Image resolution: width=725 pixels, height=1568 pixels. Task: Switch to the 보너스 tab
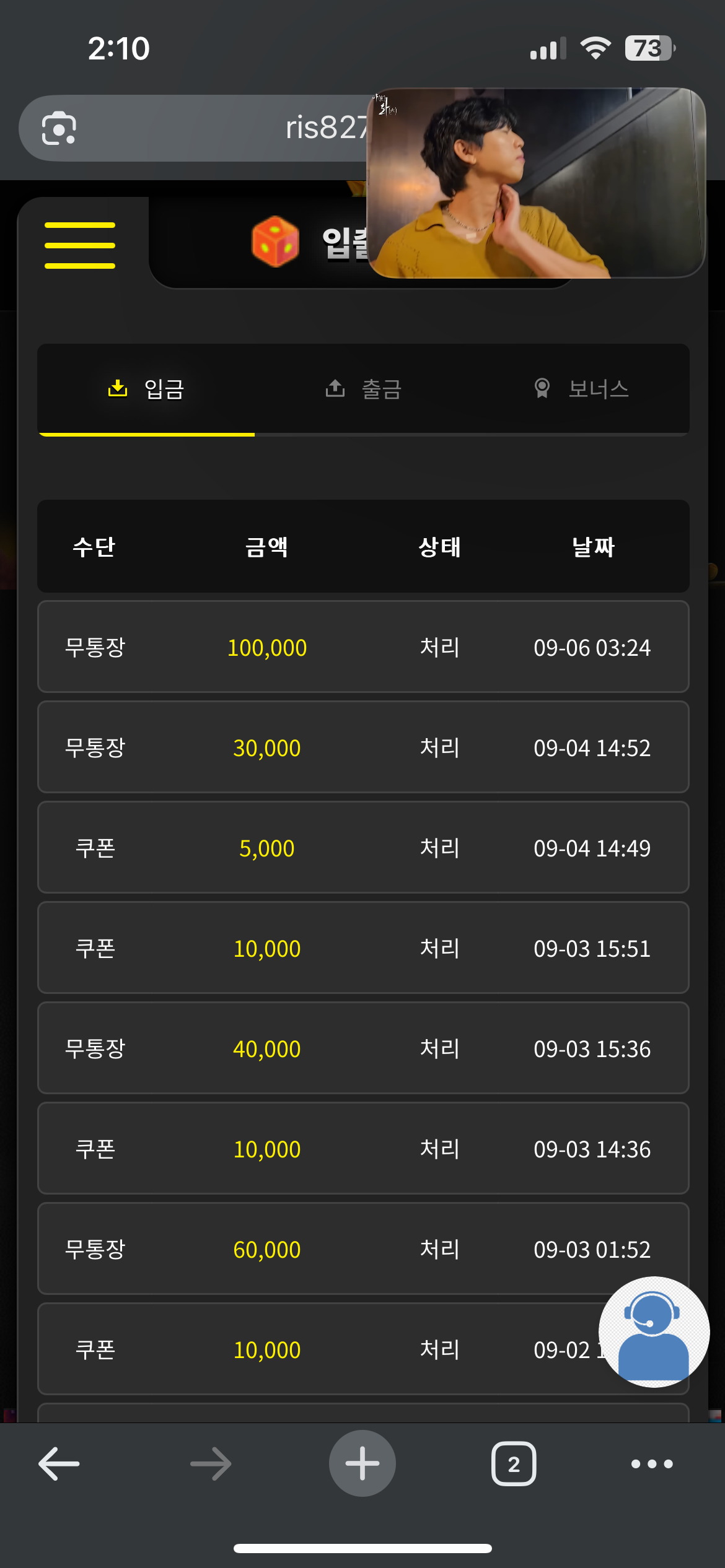coord(581,389)
